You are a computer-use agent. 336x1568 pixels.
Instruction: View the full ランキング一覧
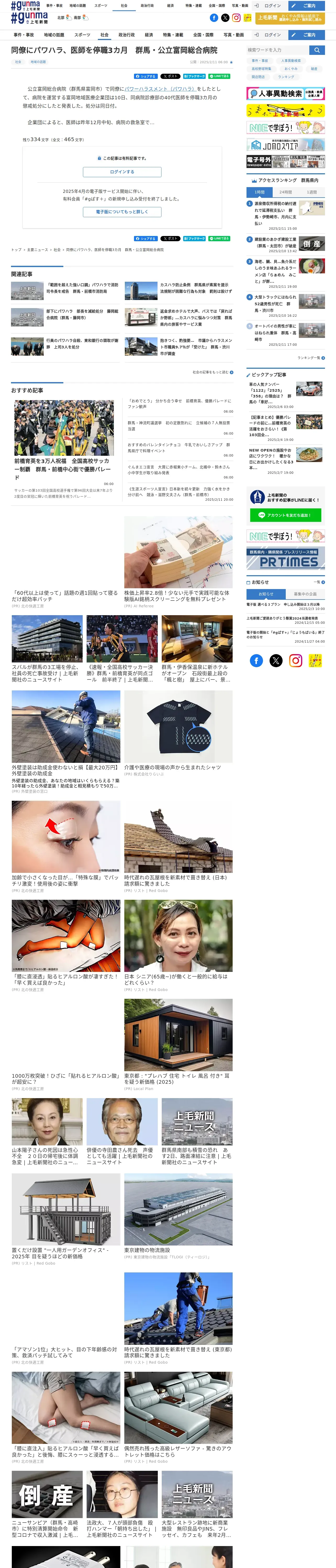tap(311, 358)
